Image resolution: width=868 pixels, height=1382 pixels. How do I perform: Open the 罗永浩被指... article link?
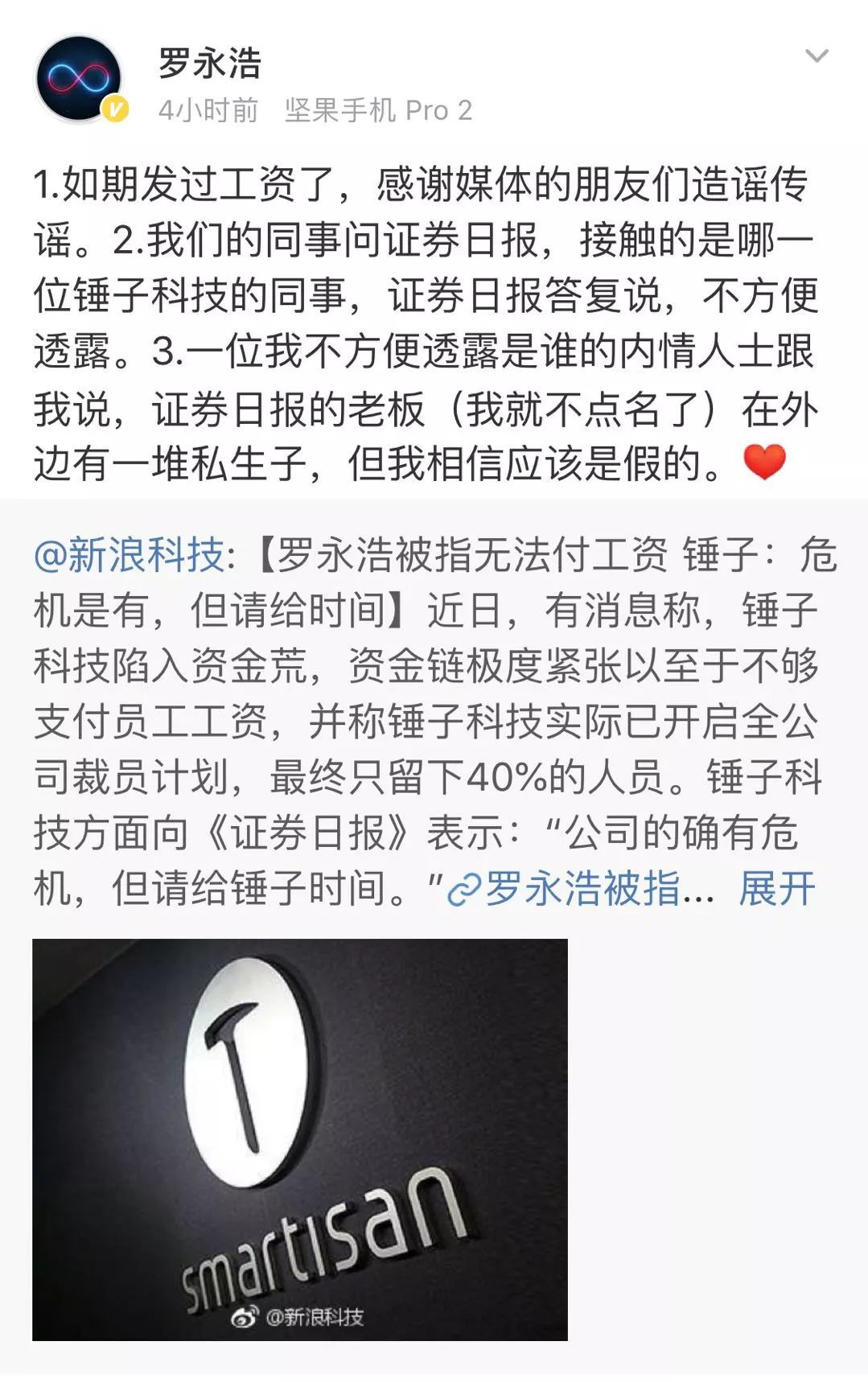(581, 890)
